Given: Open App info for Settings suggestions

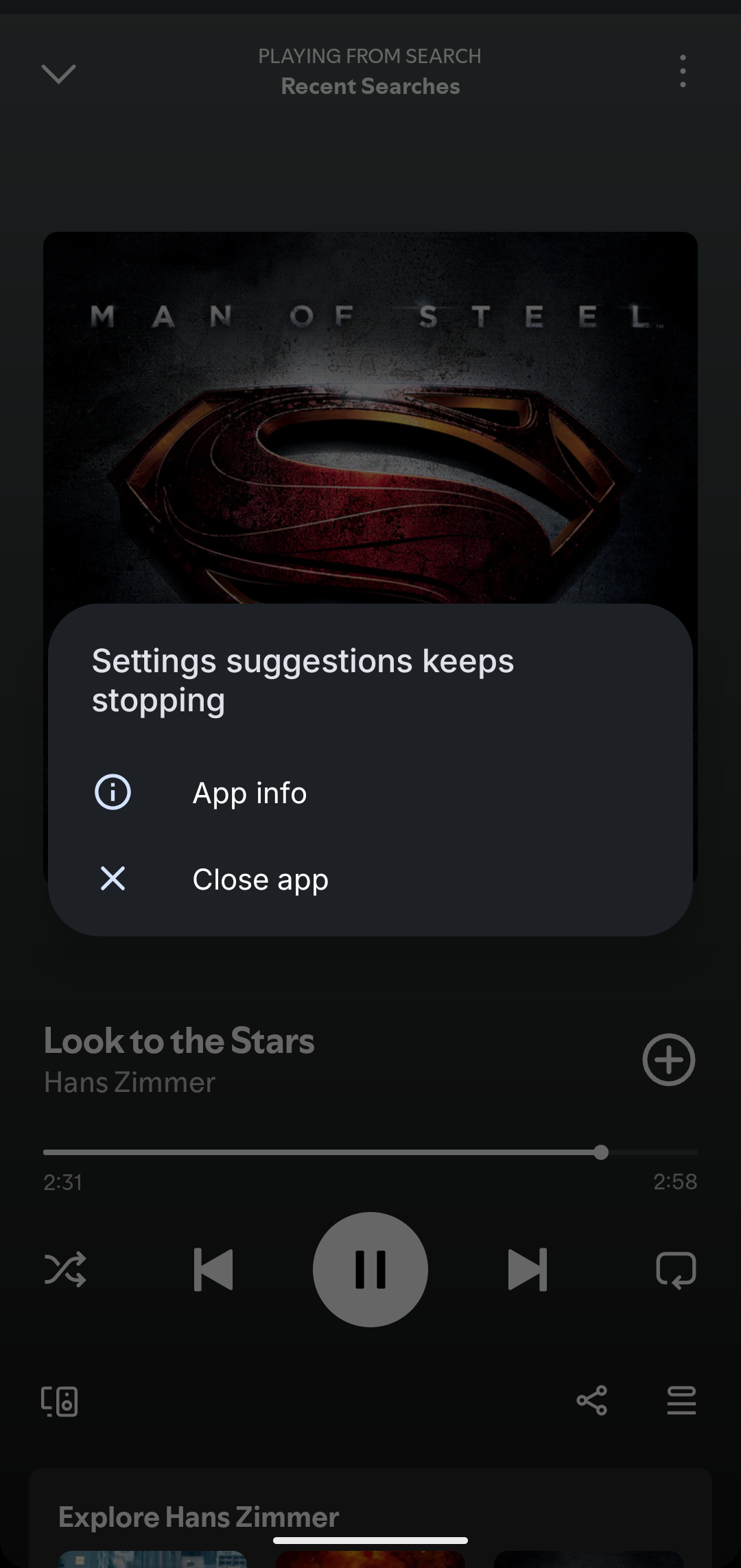Looking at the screenshot, I should [250, 793].
